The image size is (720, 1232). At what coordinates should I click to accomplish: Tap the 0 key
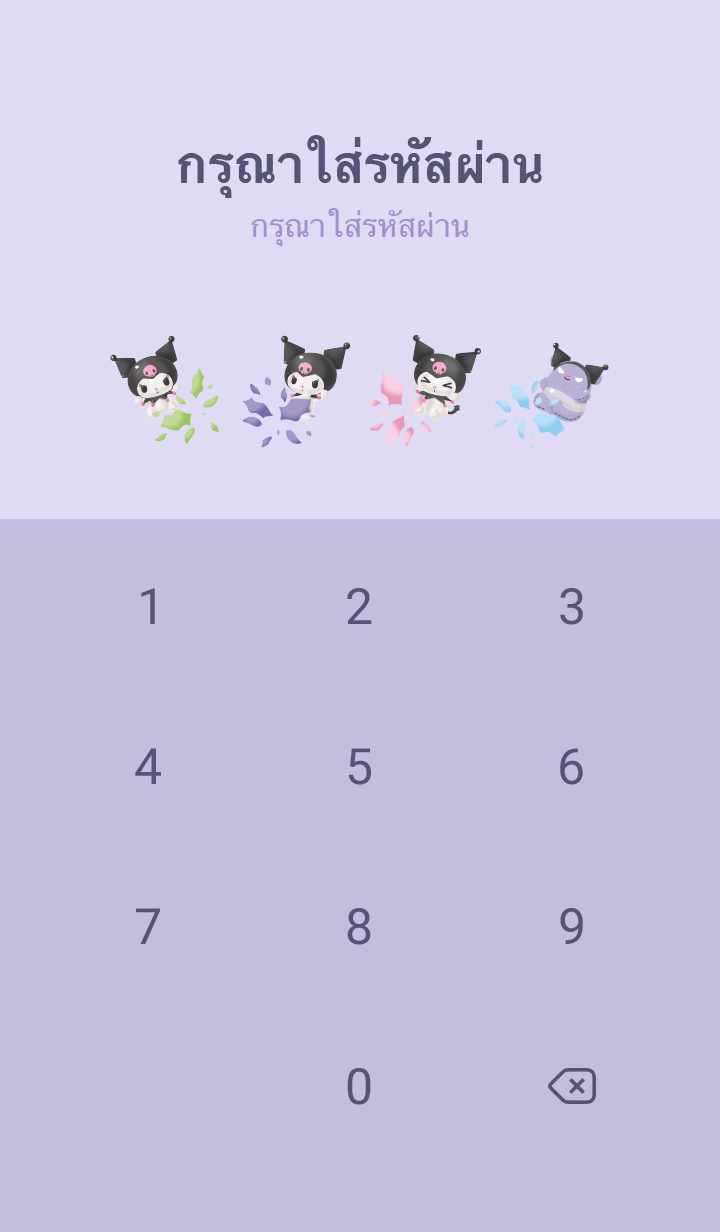359,1087
